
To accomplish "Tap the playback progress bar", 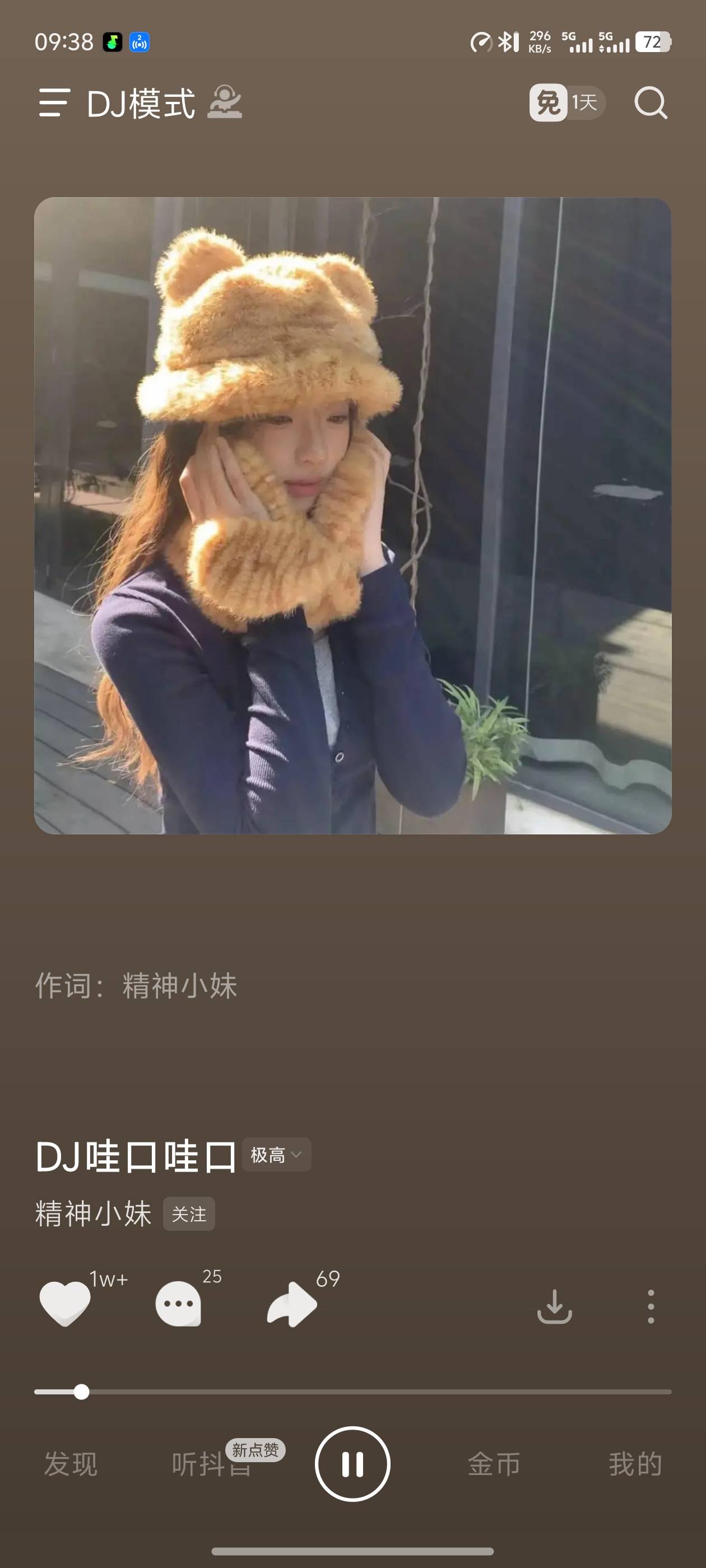I will point(365,1392).
